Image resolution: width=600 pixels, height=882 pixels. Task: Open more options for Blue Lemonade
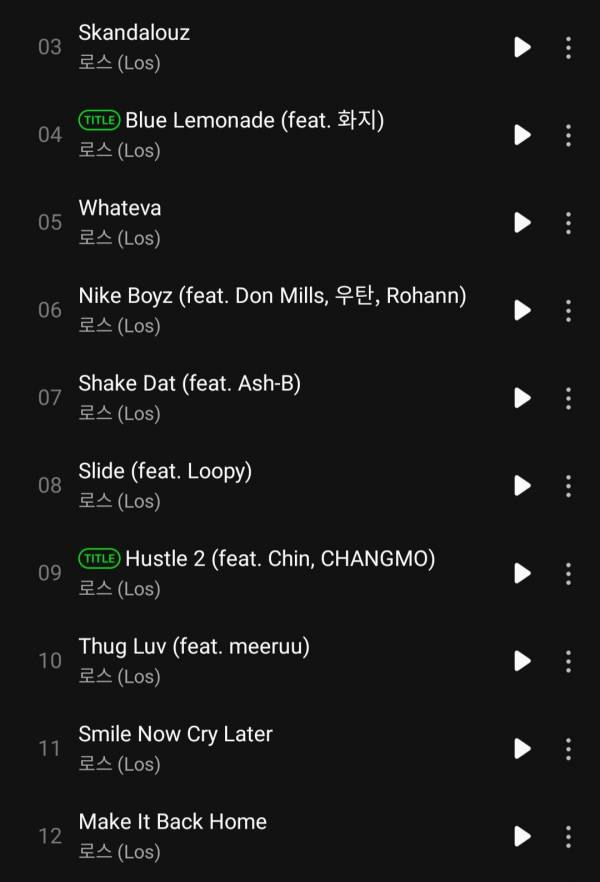568,135
